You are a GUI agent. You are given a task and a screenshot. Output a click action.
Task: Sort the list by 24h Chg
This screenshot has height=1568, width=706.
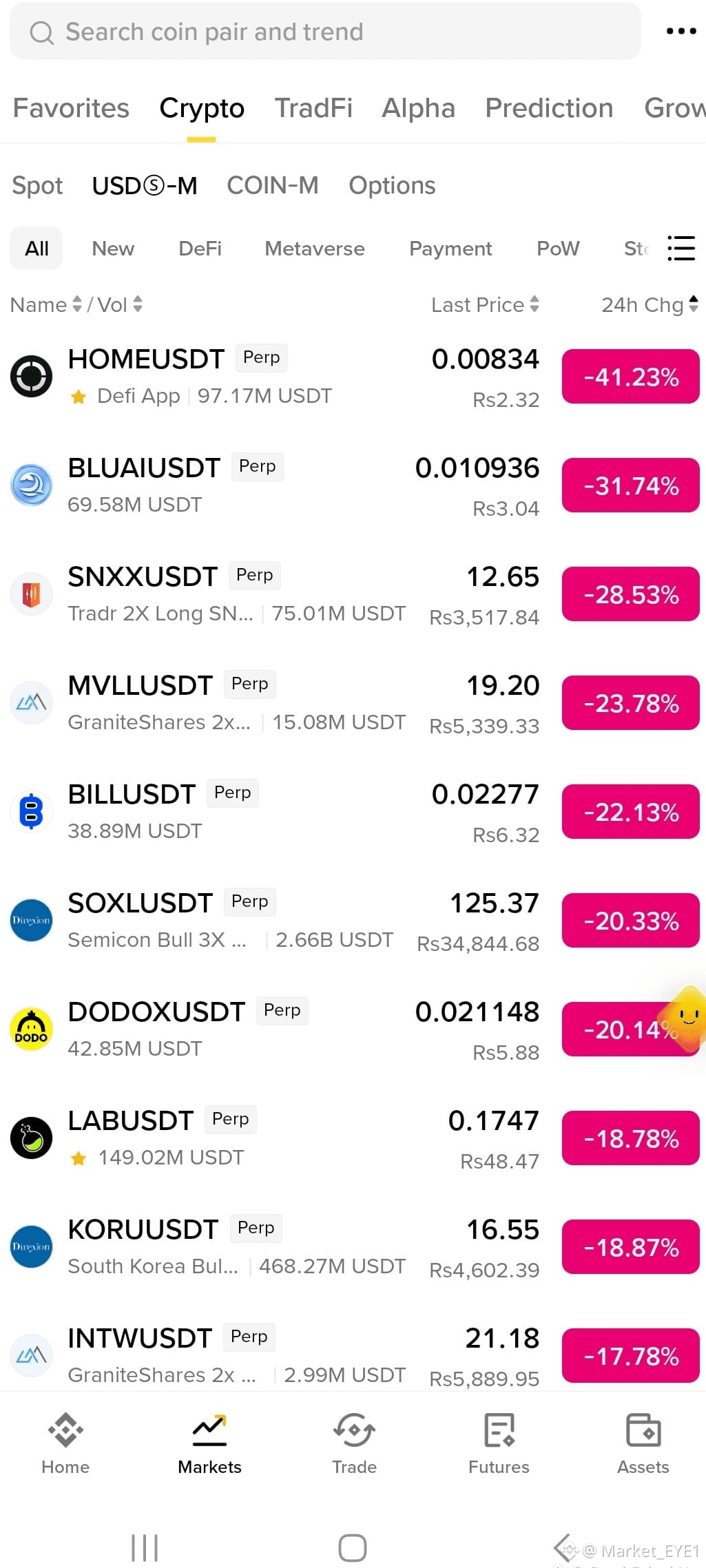point(650,304)
